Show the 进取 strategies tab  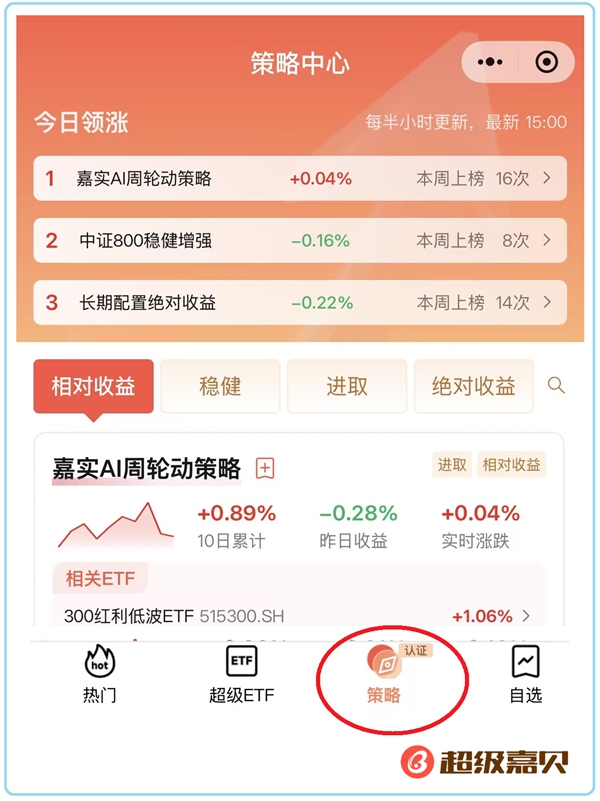[x=347, y=387]
